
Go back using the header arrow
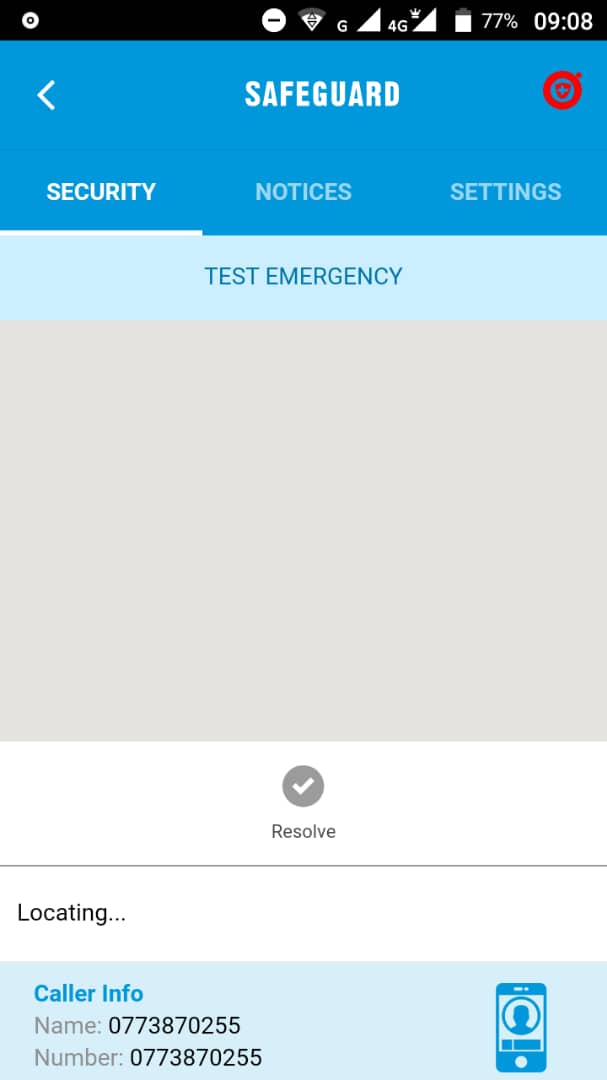tap(46, 95)
